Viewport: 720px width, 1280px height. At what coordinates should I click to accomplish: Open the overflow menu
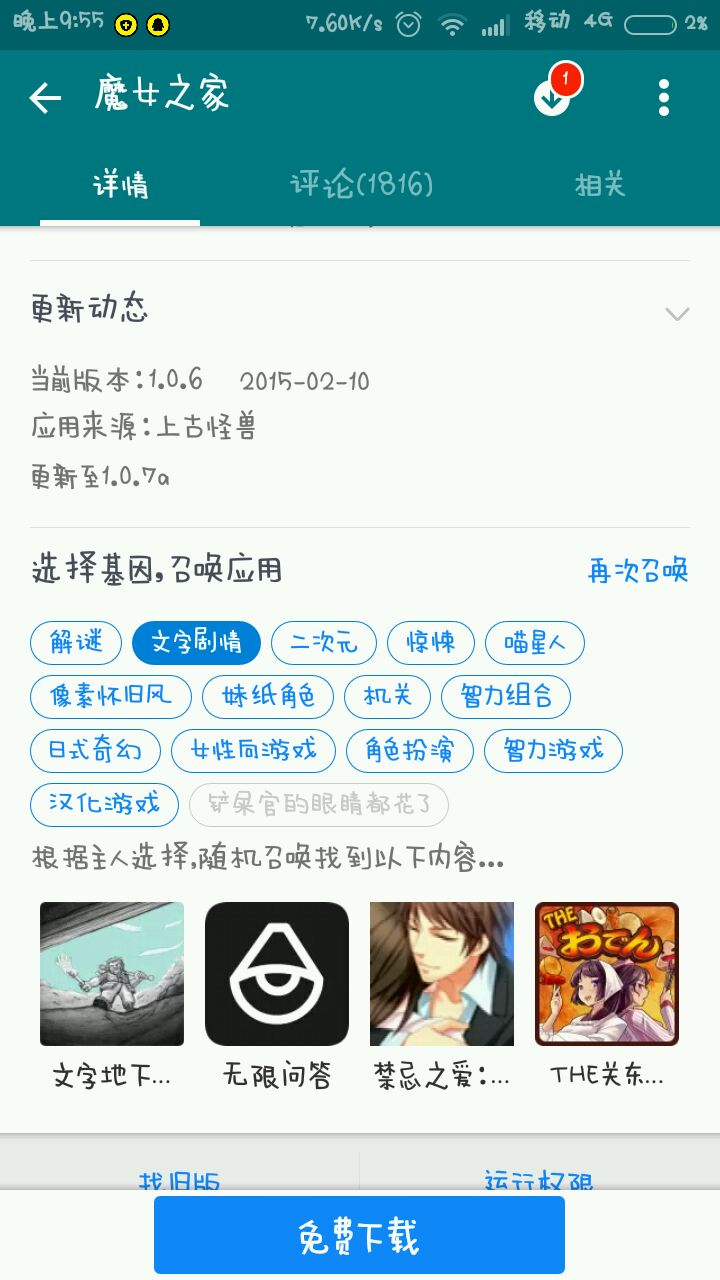pos(663,97)
